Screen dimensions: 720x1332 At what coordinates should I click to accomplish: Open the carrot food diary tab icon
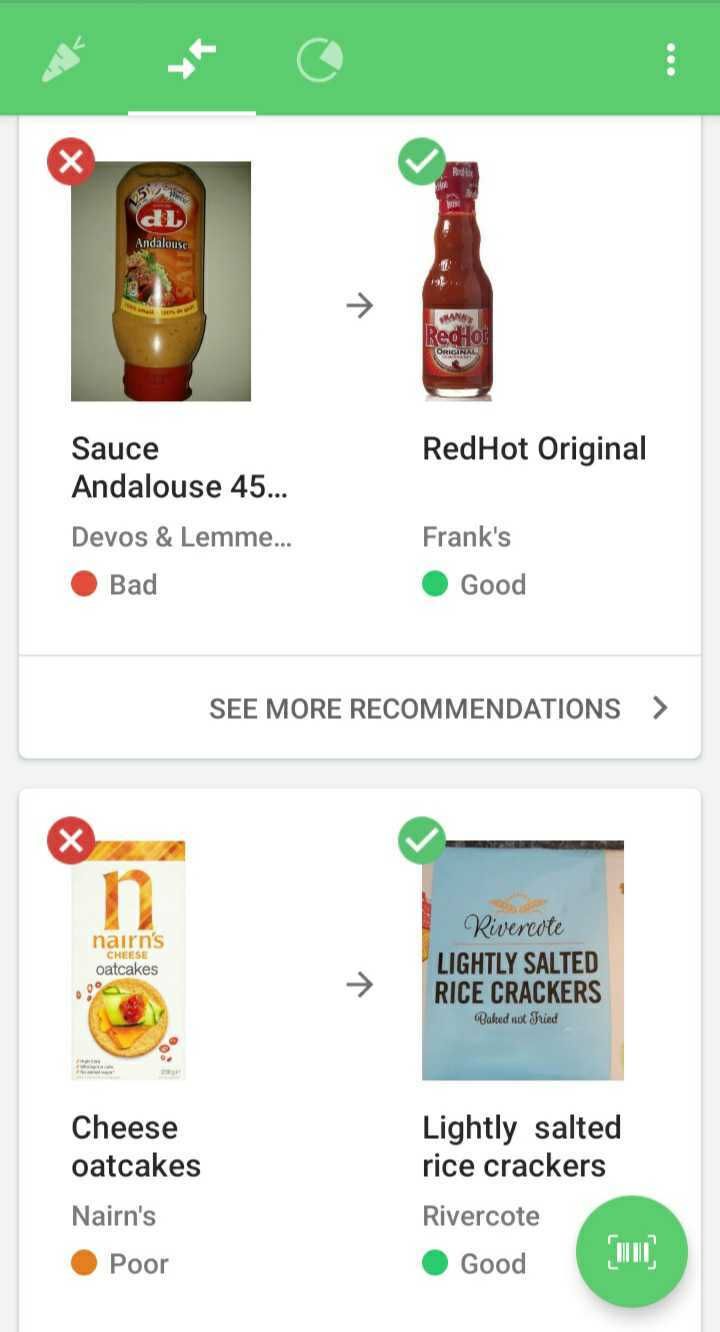pyautogui.click(x=62, y=59)
